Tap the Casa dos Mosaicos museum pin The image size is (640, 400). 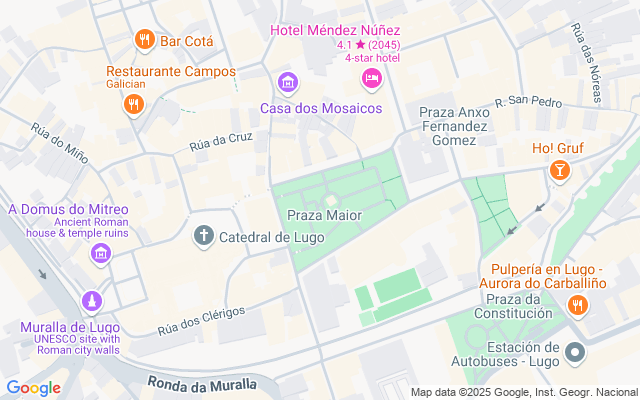coord(287,82)
